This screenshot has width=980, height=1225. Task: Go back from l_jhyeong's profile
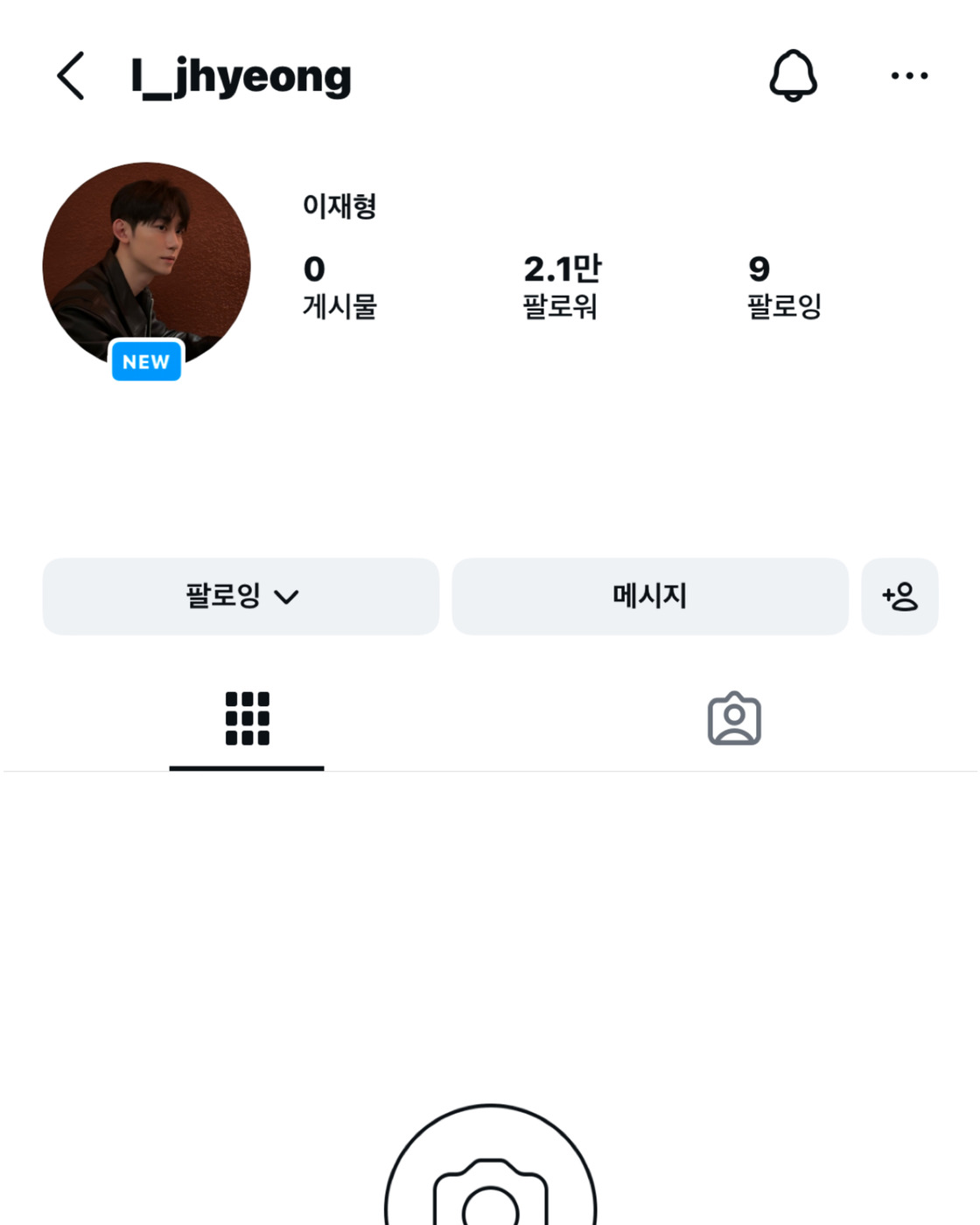pyautogui.click(x=71, y=76)
